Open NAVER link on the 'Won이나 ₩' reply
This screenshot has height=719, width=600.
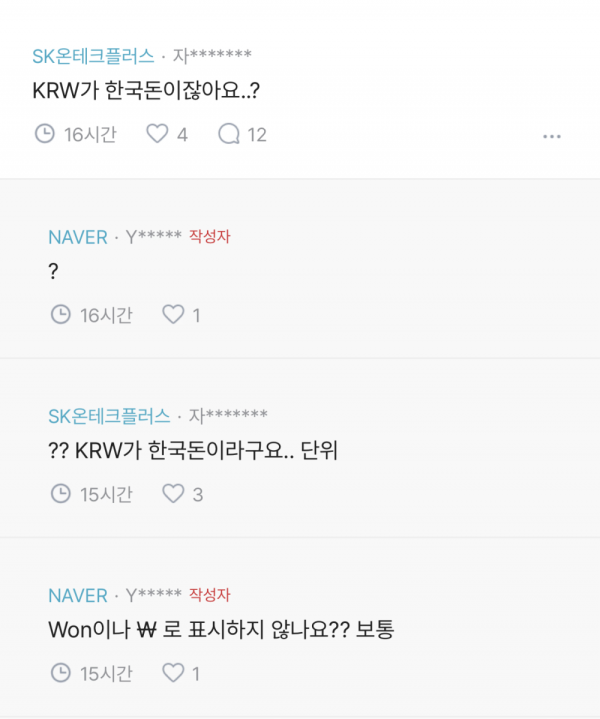pyautogui.click(x=78, y=595)
